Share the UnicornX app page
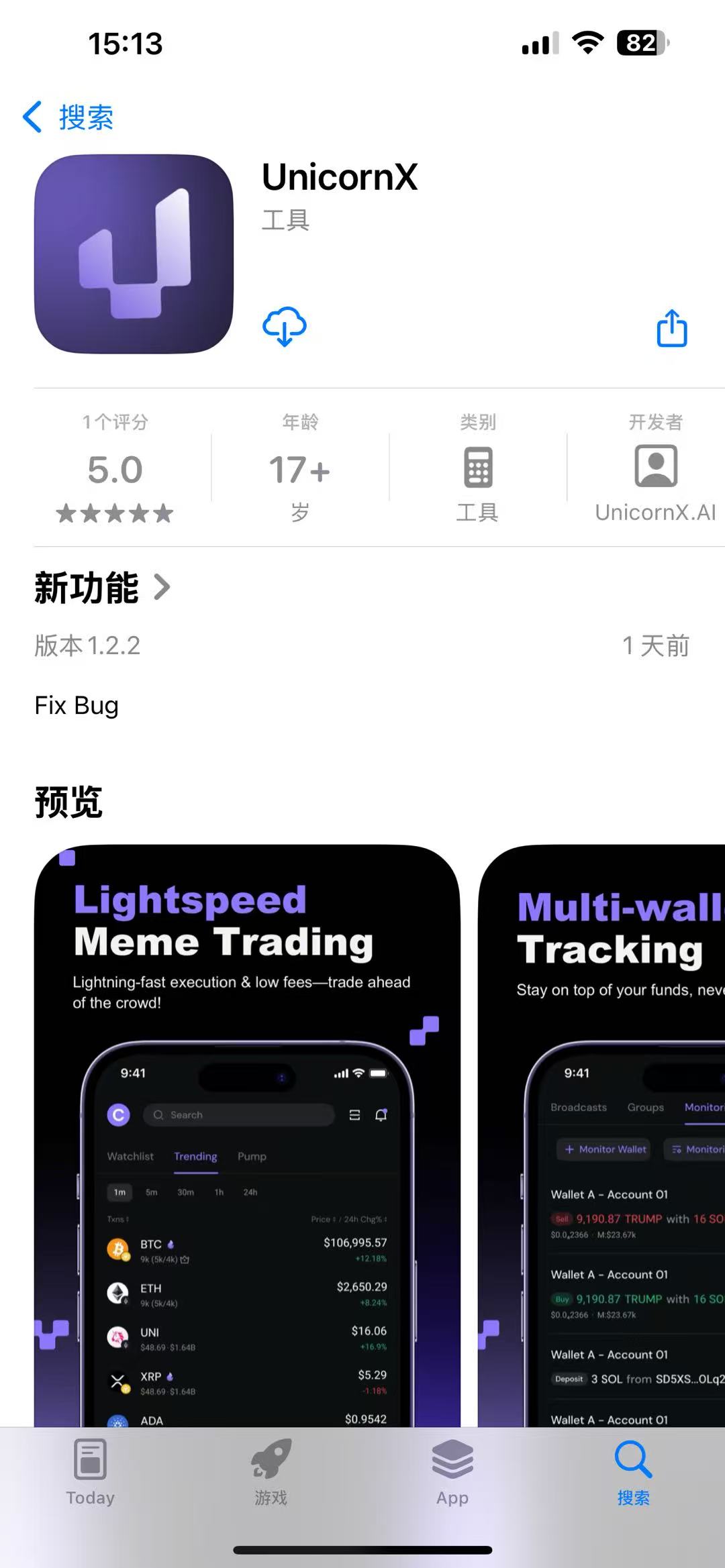Viewport: 725px width, 1568px height. [671, 328]
